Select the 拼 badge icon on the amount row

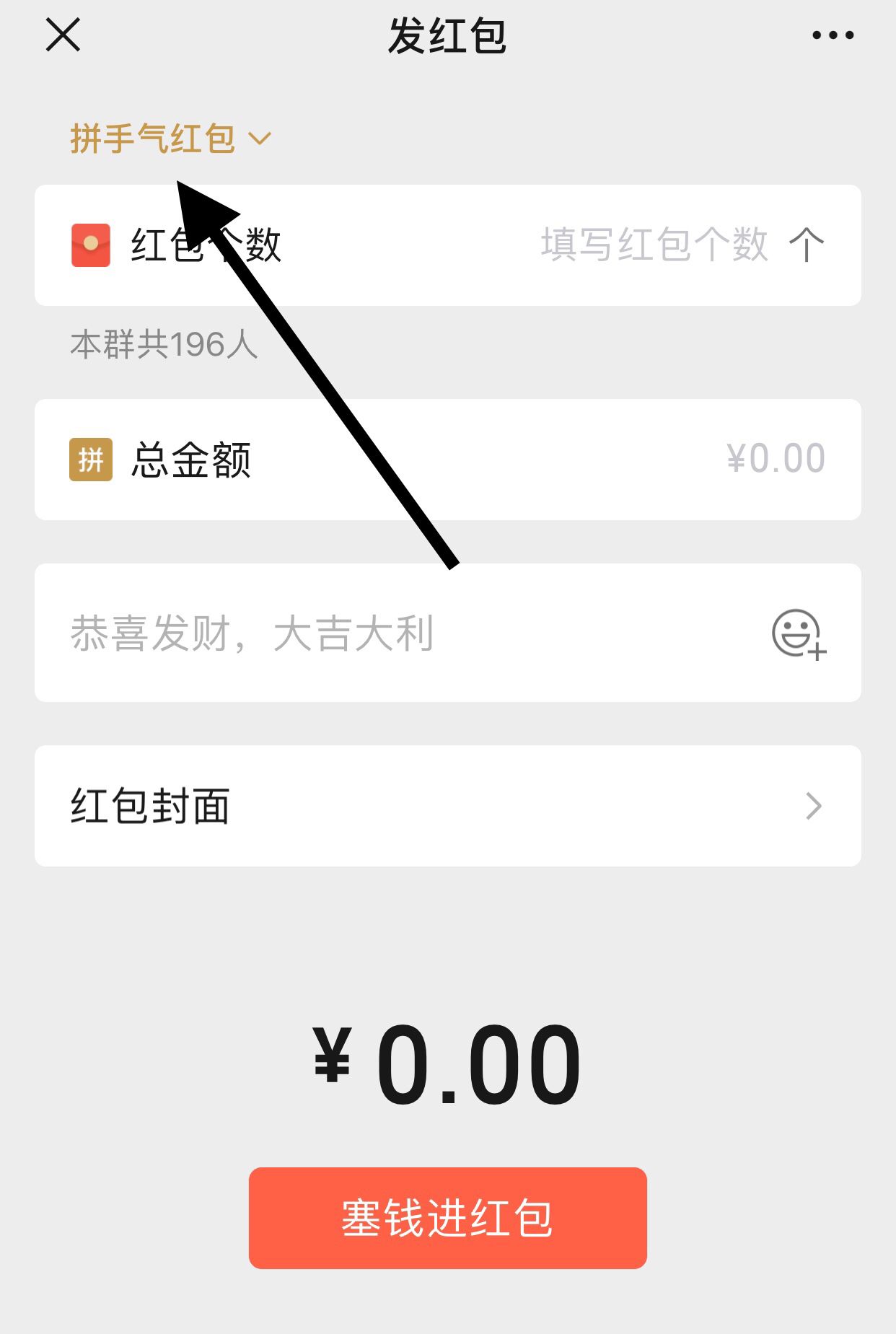(x=89, y=459)
